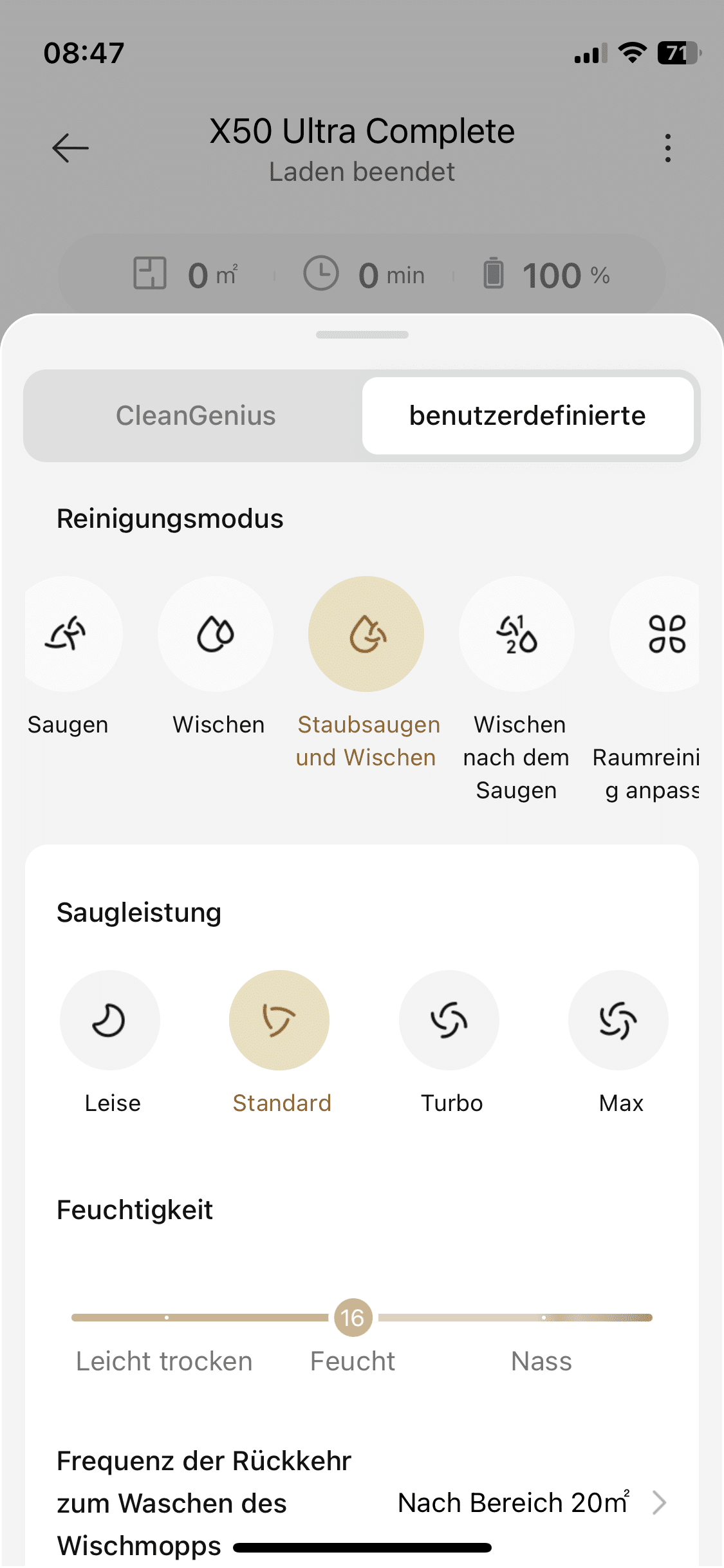This screenshot has height=1568, width=724.
Task: Set suction power to Turbo
Action: coord(449,1020)
